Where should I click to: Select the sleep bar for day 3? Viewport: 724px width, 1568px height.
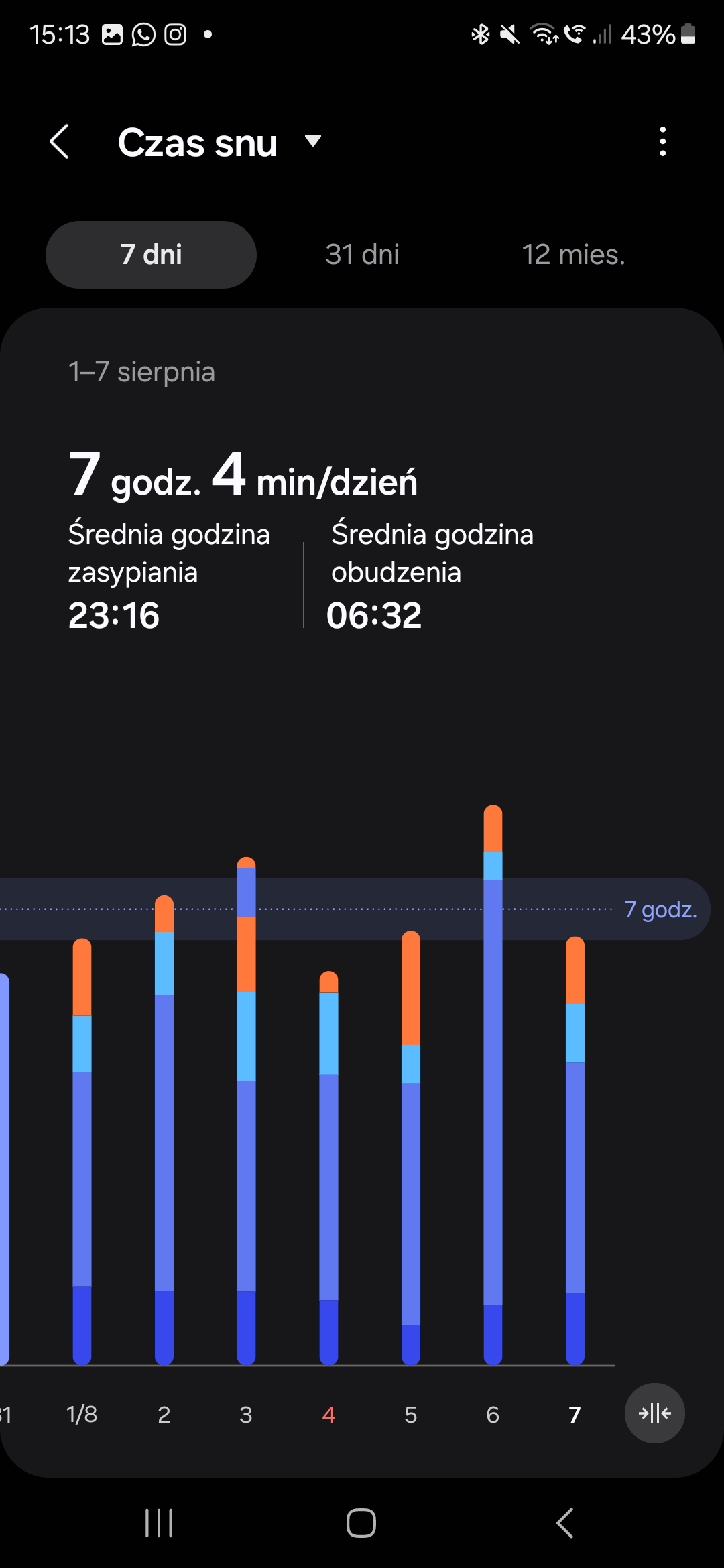247,1110
